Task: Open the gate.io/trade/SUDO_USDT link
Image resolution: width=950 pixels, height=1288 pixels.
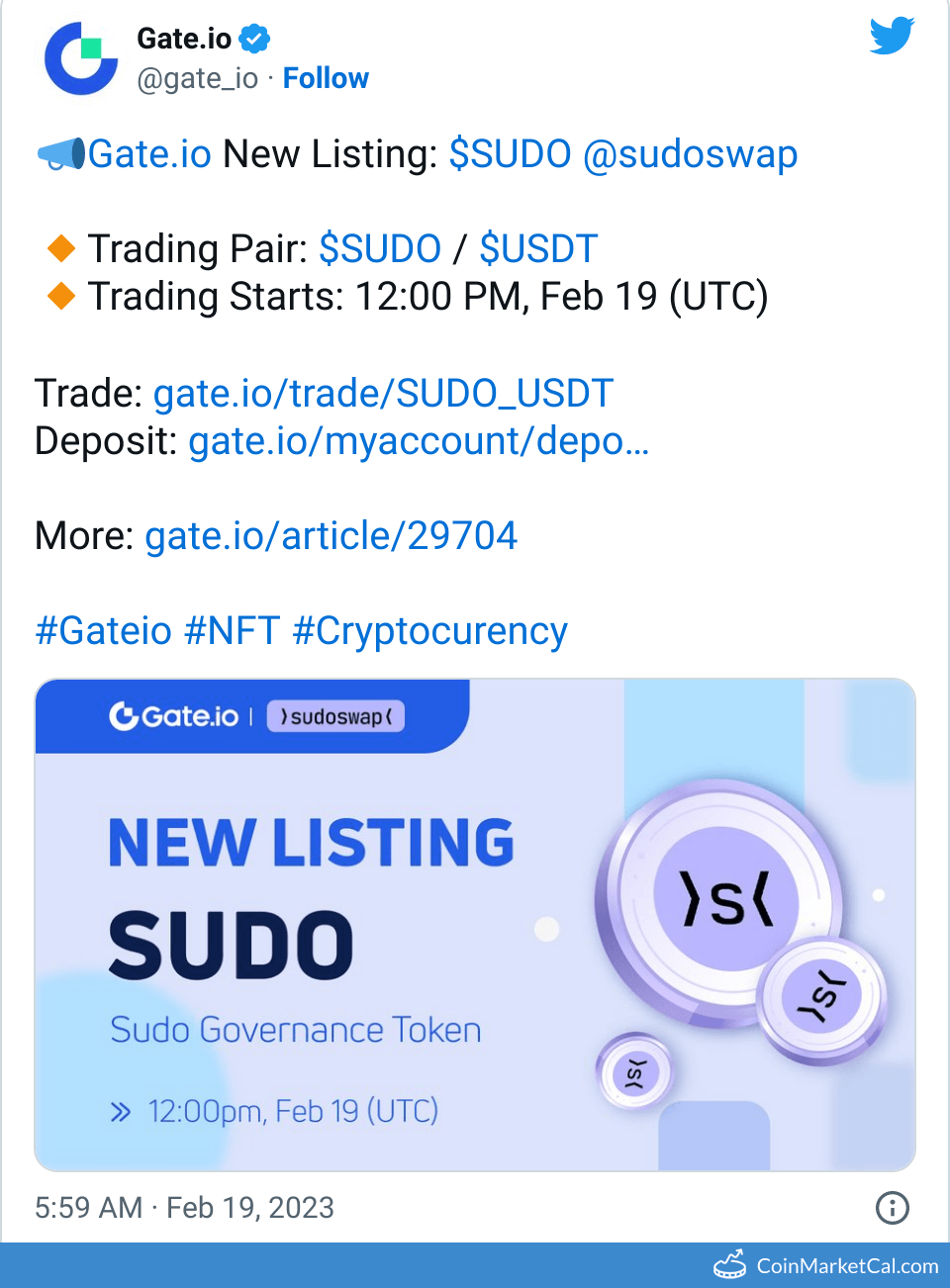Action: pos(383,394)
